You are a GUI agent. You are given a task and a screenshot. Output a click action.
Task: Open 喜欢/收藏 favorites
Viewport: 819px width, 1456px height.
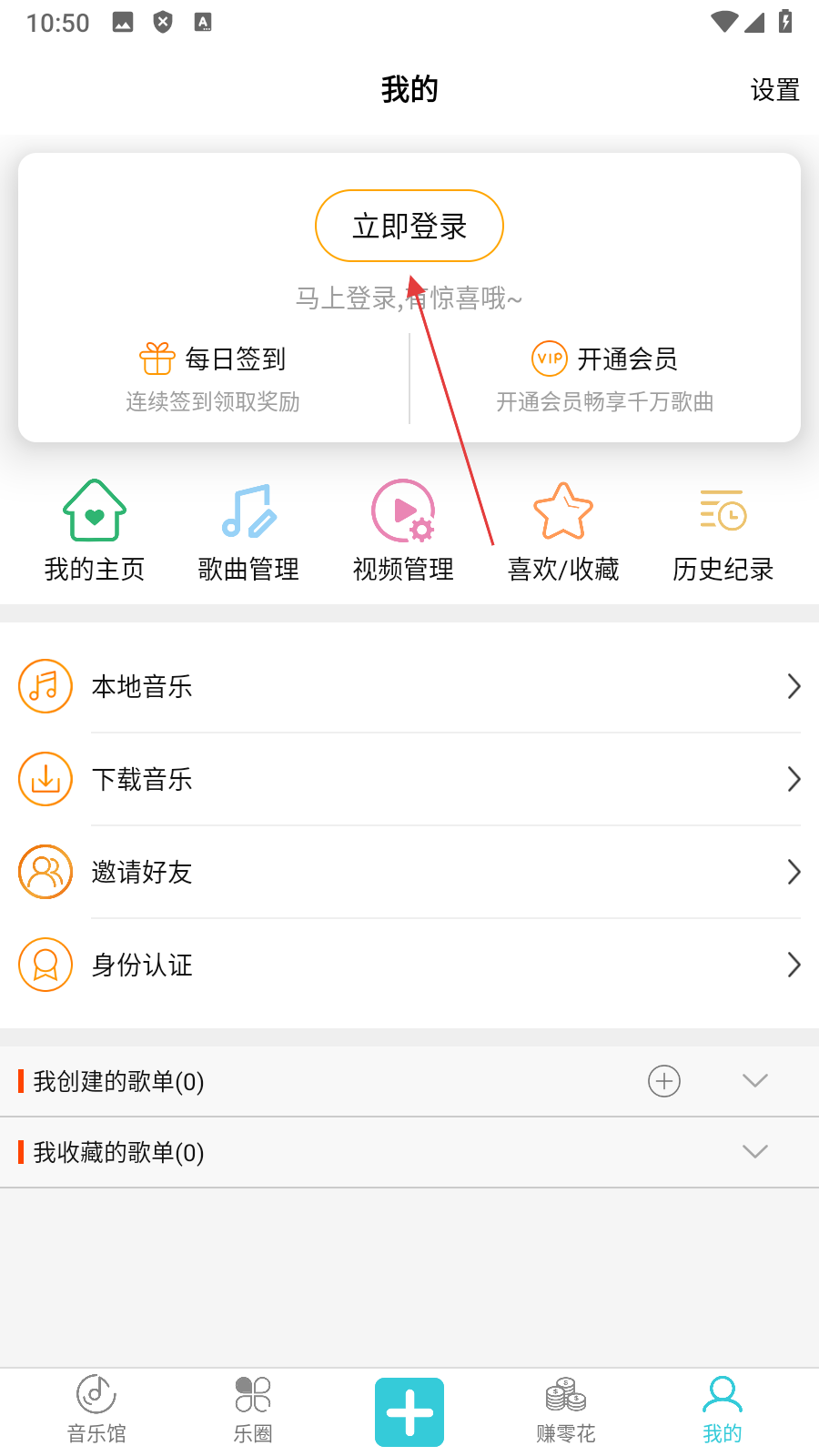coord(563,531)
